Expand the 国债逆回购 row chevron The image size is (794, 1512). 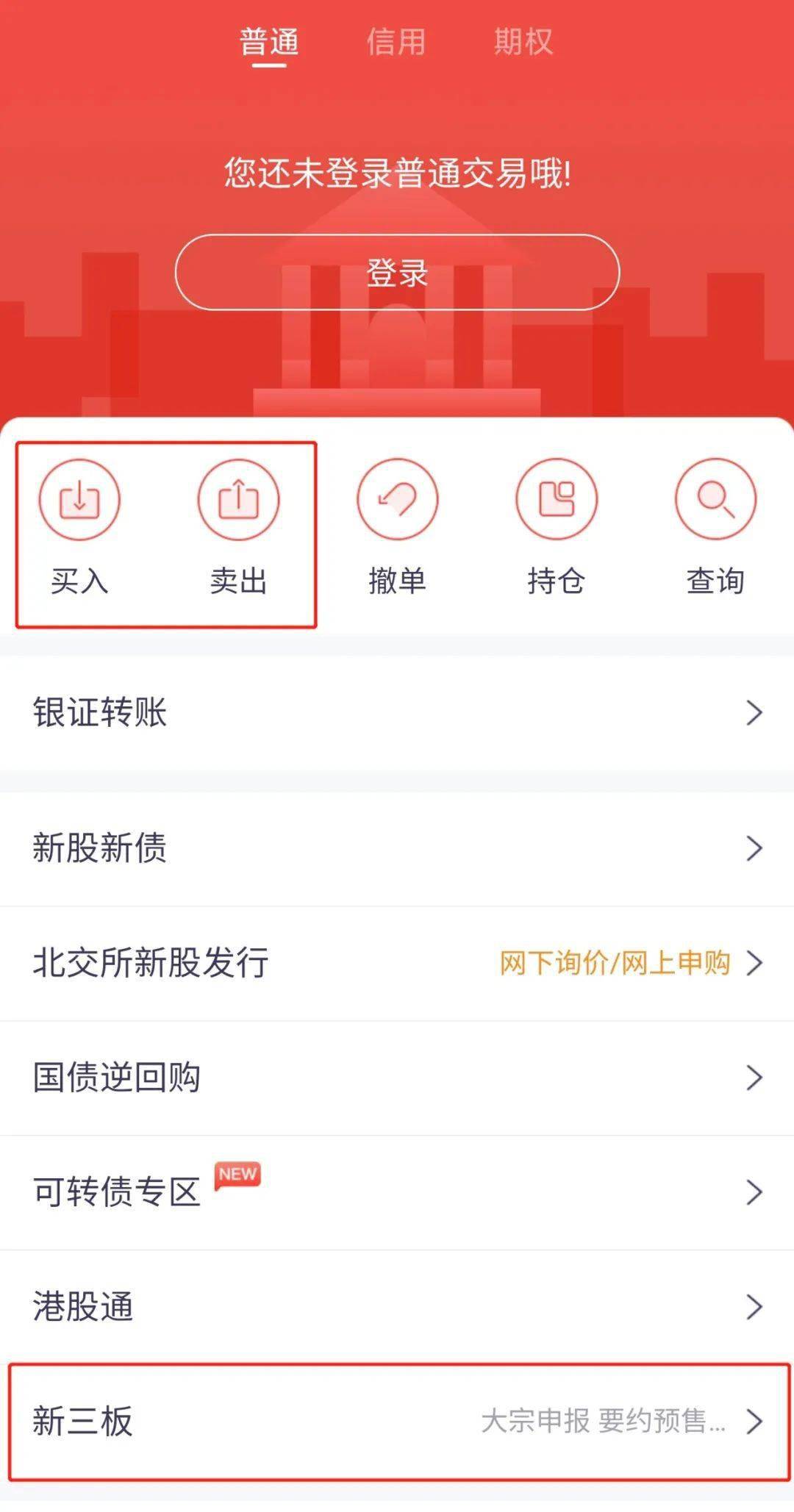tap(753, 1076)
